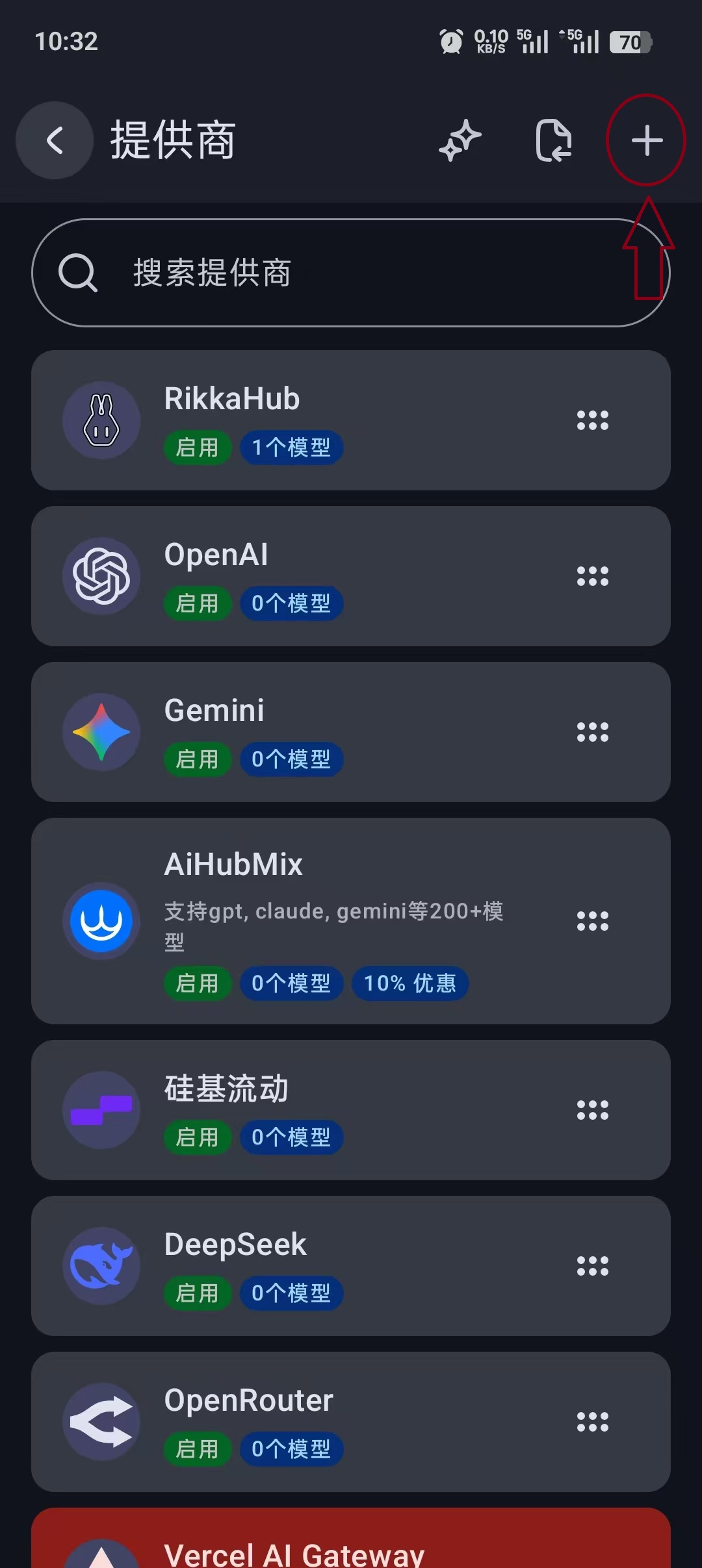Tap the dots handle on the RikkaHub card
The height and width of the screenshot is (1568, 702).
[593, 420]
